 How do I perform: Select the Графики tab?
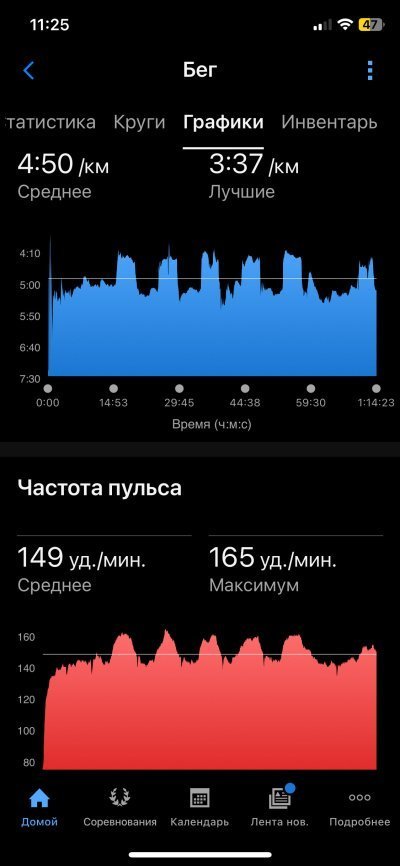(223, 122)
